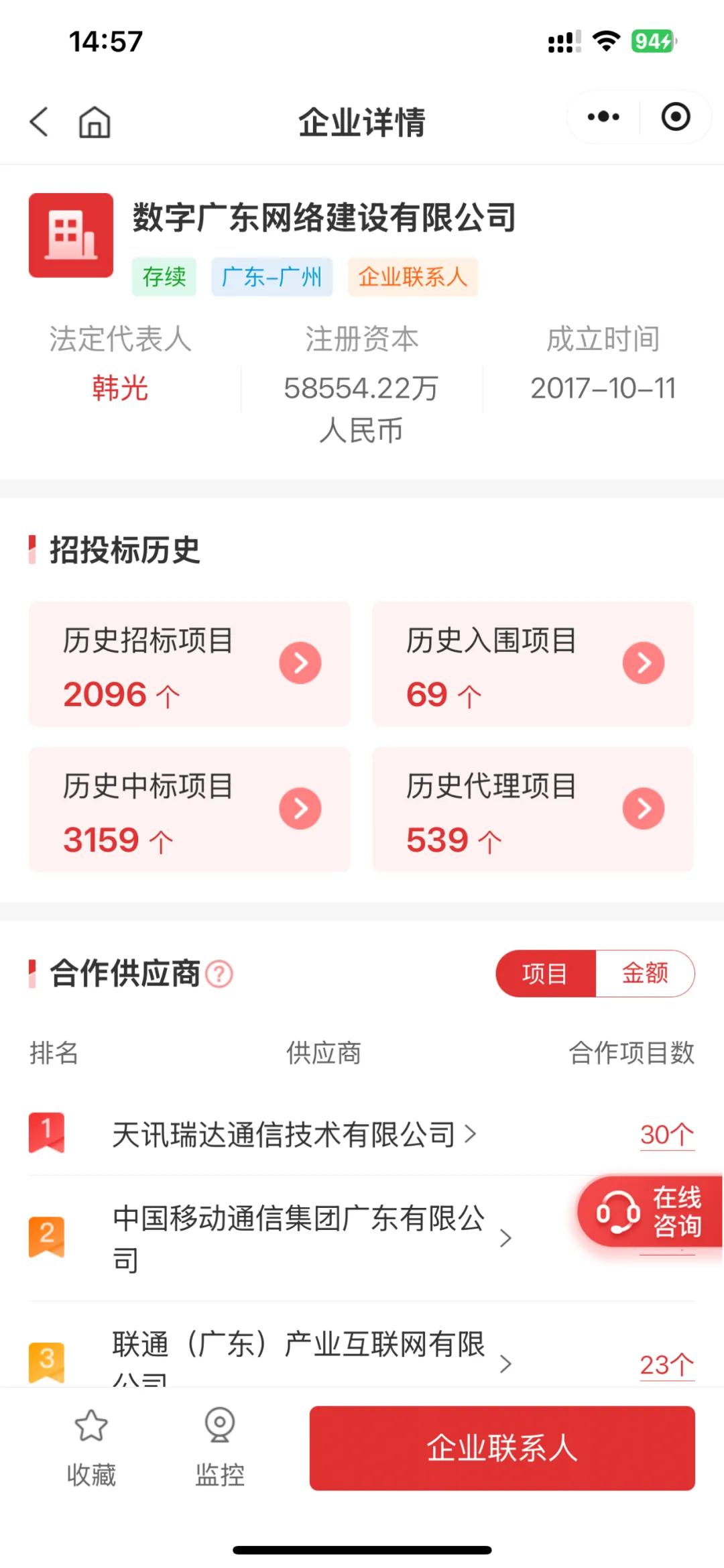Switch to 项目 ranking view
The width and height of the screenshot is (724, 1568).
pyautogui.click(x=545, y=974)
